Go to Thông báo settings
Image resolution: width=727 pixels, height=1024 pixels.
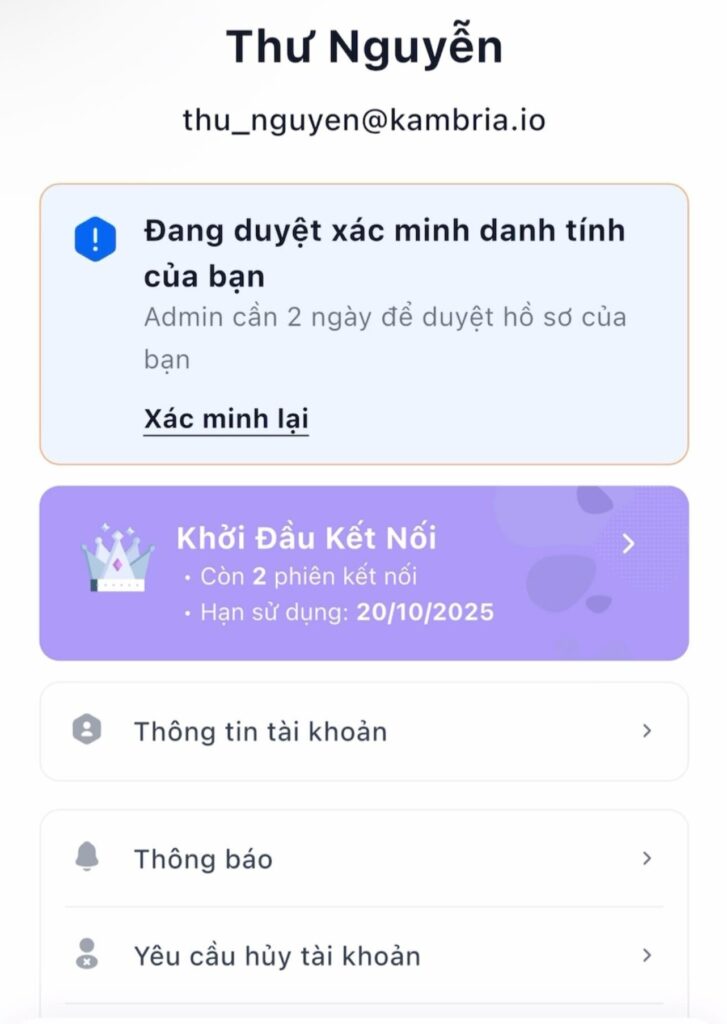(364, 859)
